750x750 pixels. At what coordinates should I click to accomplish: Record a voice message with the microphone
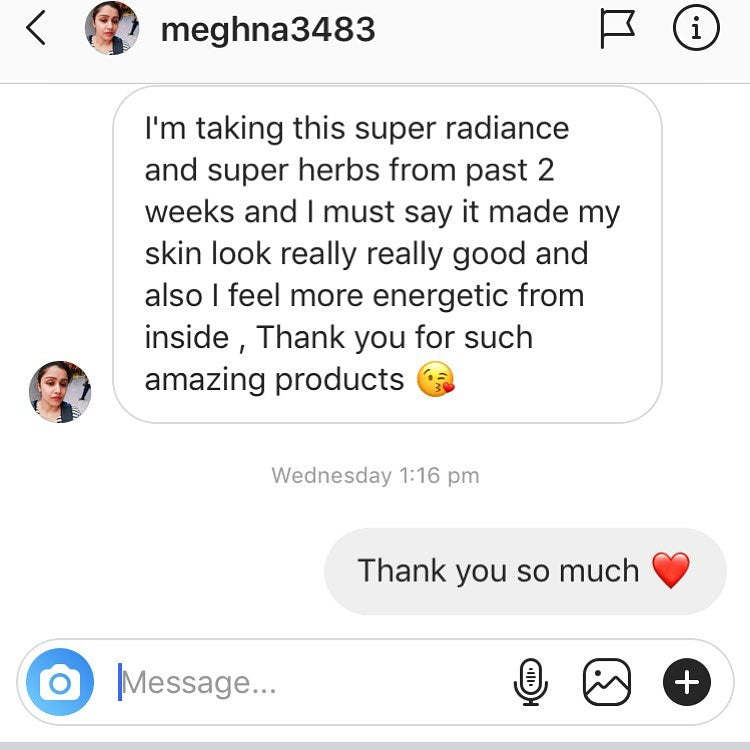(x=531, y=683)
